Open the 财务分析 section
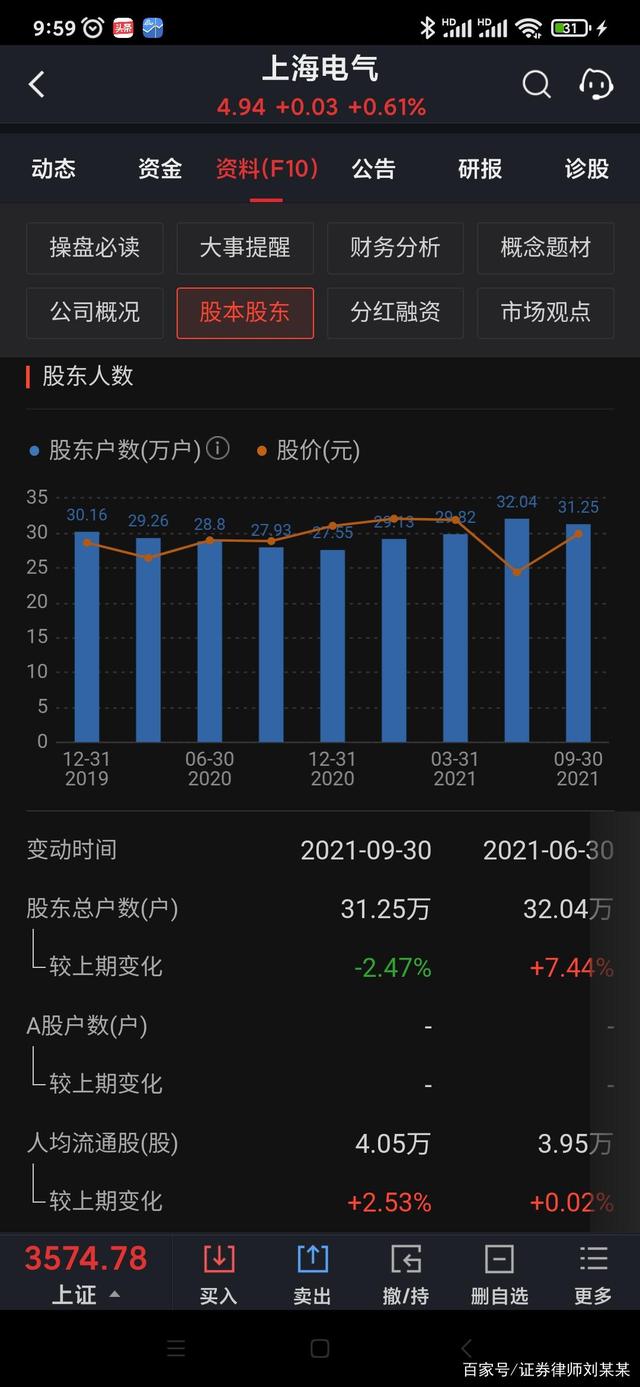This screenshot has height=1387, width=640. coord(395,248)
